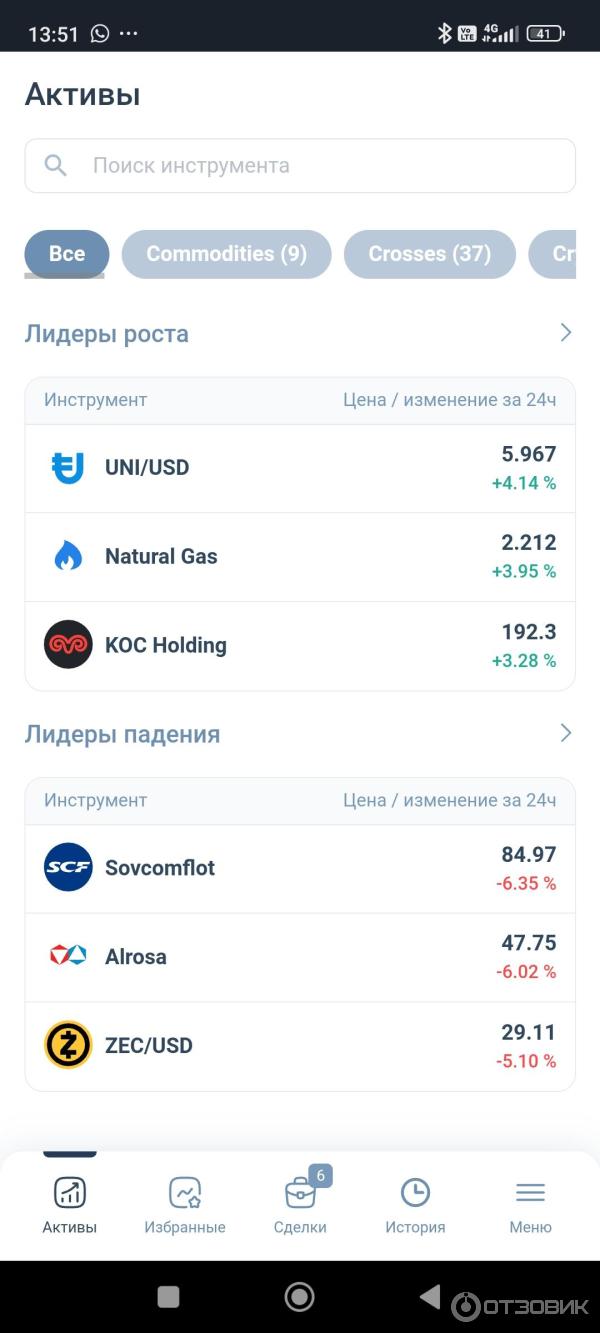Switch to the История tab

pos(415,1205)
